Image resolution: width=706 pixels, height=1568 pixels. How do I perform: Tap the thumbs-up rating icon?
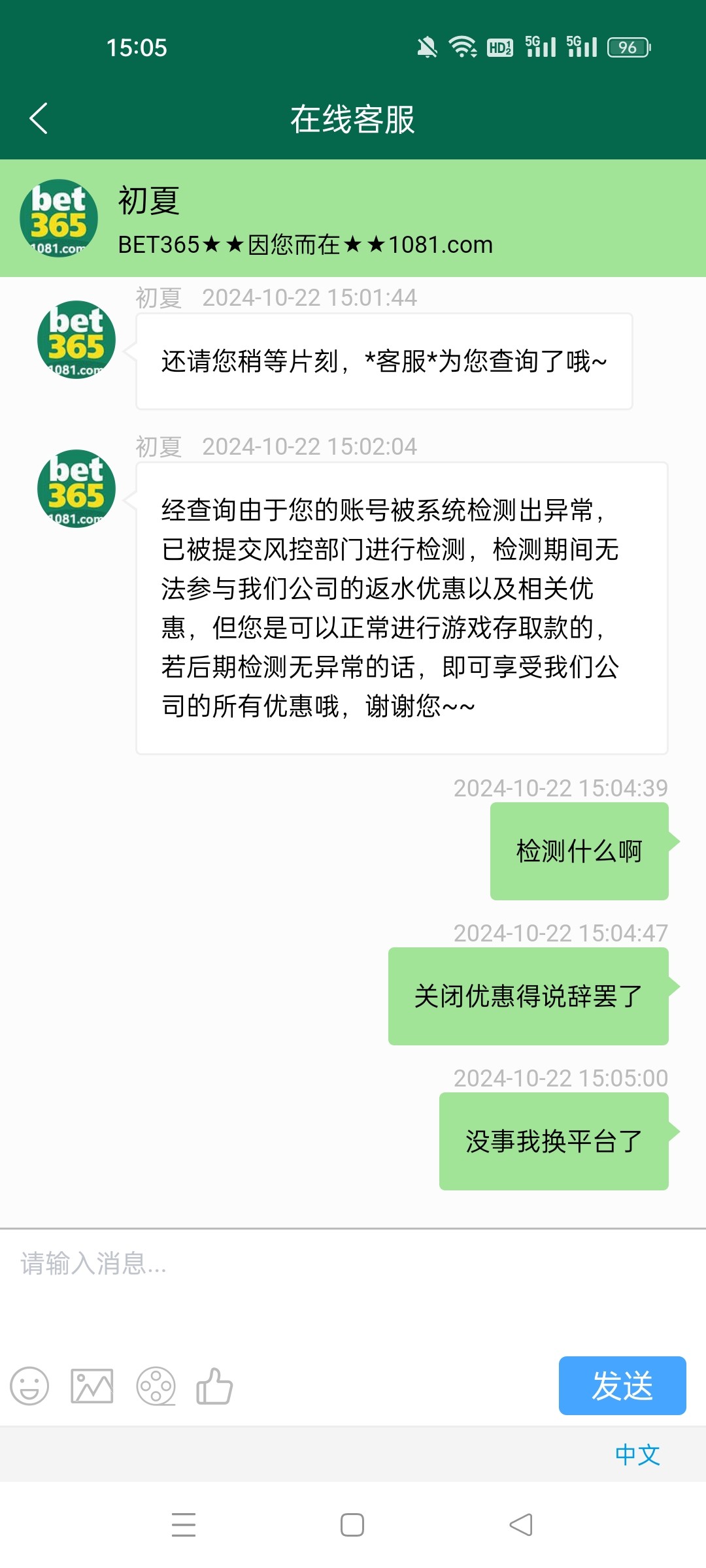pyautogui.click(x=214, y=1386)
